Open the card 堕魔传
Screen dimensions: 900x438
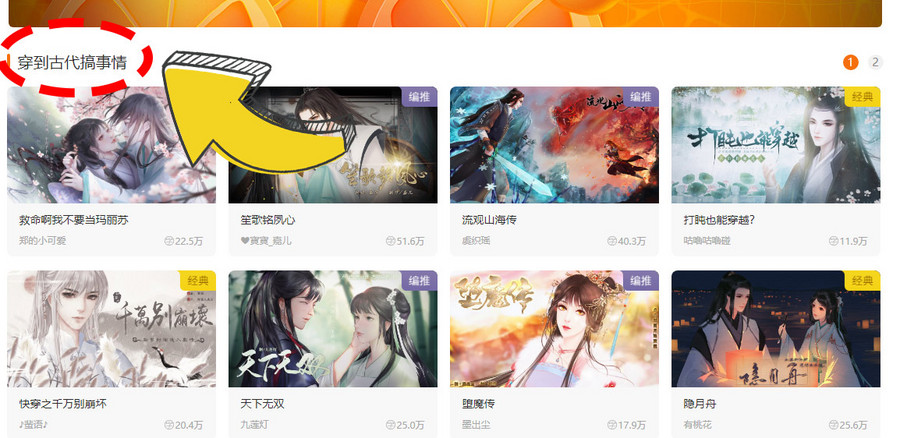(553, 330)
